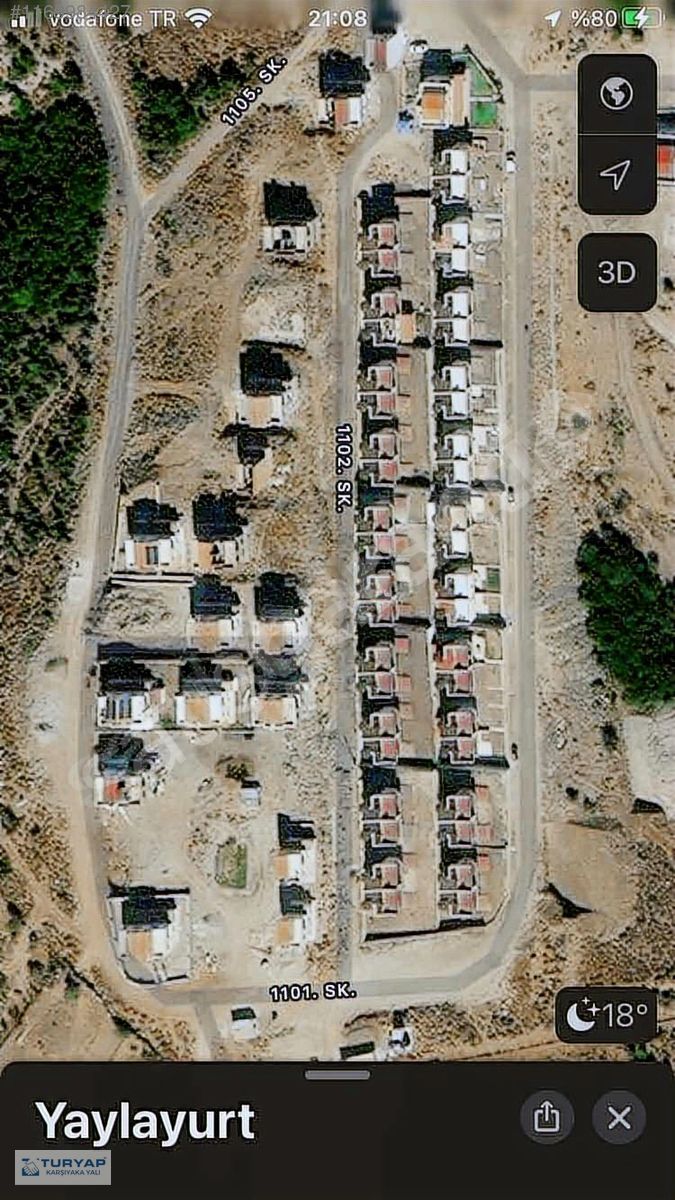Open the map mode globe button
The height and width of the screenshot is (1200, 675).
coord(617,94)
